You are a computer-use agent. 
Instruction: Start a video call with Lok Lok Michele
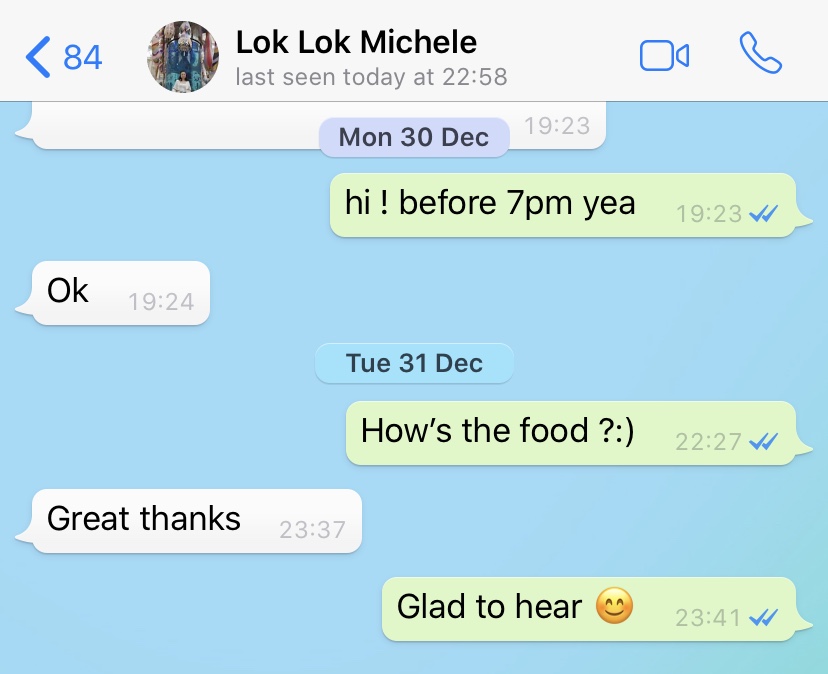click(x=664, y=55)
